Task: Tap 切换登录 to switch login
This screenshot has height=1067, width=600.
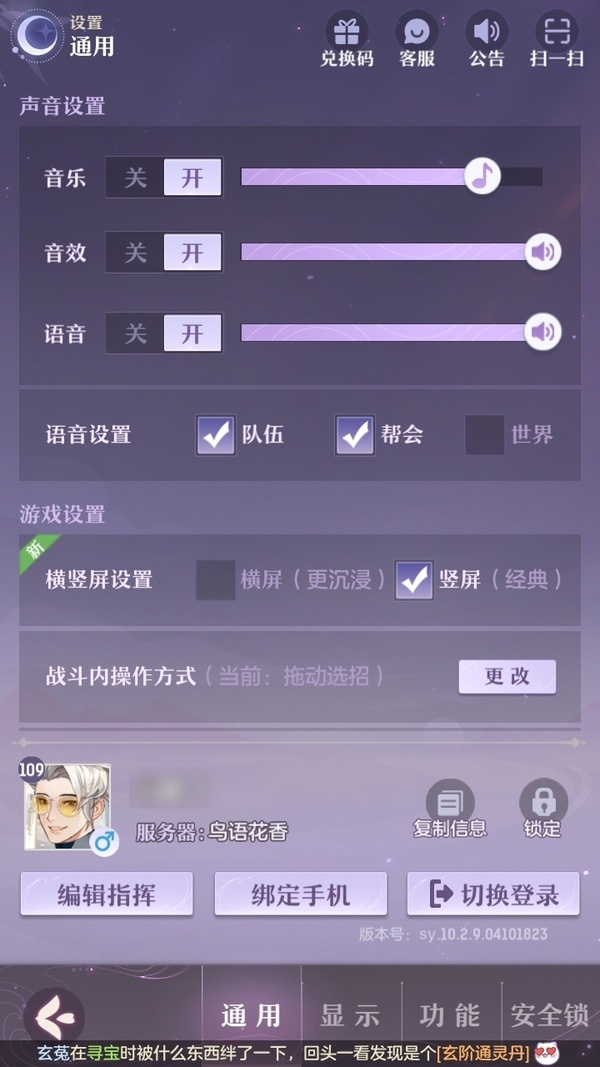Action: point(493,894)
